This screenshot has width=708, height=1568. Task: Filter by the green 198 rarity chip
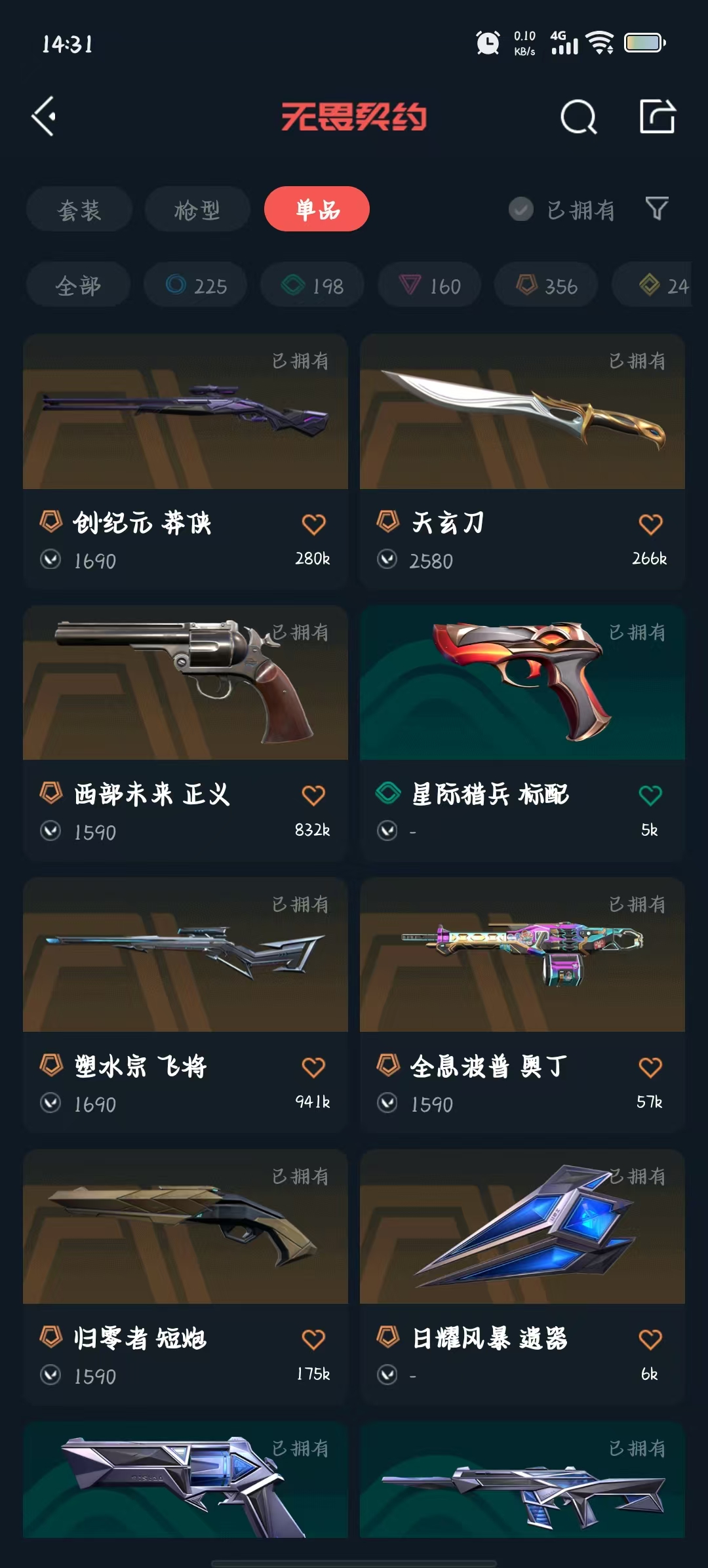click(312, 285)
